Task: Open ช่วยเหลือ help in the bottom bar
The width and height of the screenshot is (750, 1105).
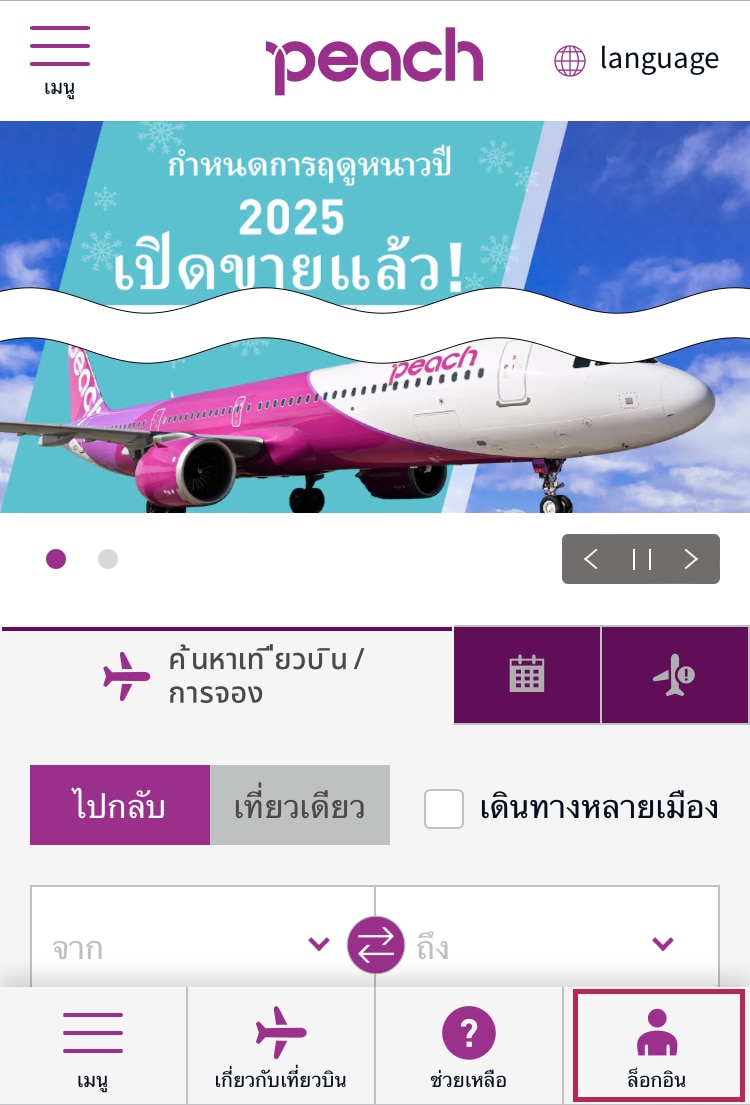Action: click(469, 1047)
